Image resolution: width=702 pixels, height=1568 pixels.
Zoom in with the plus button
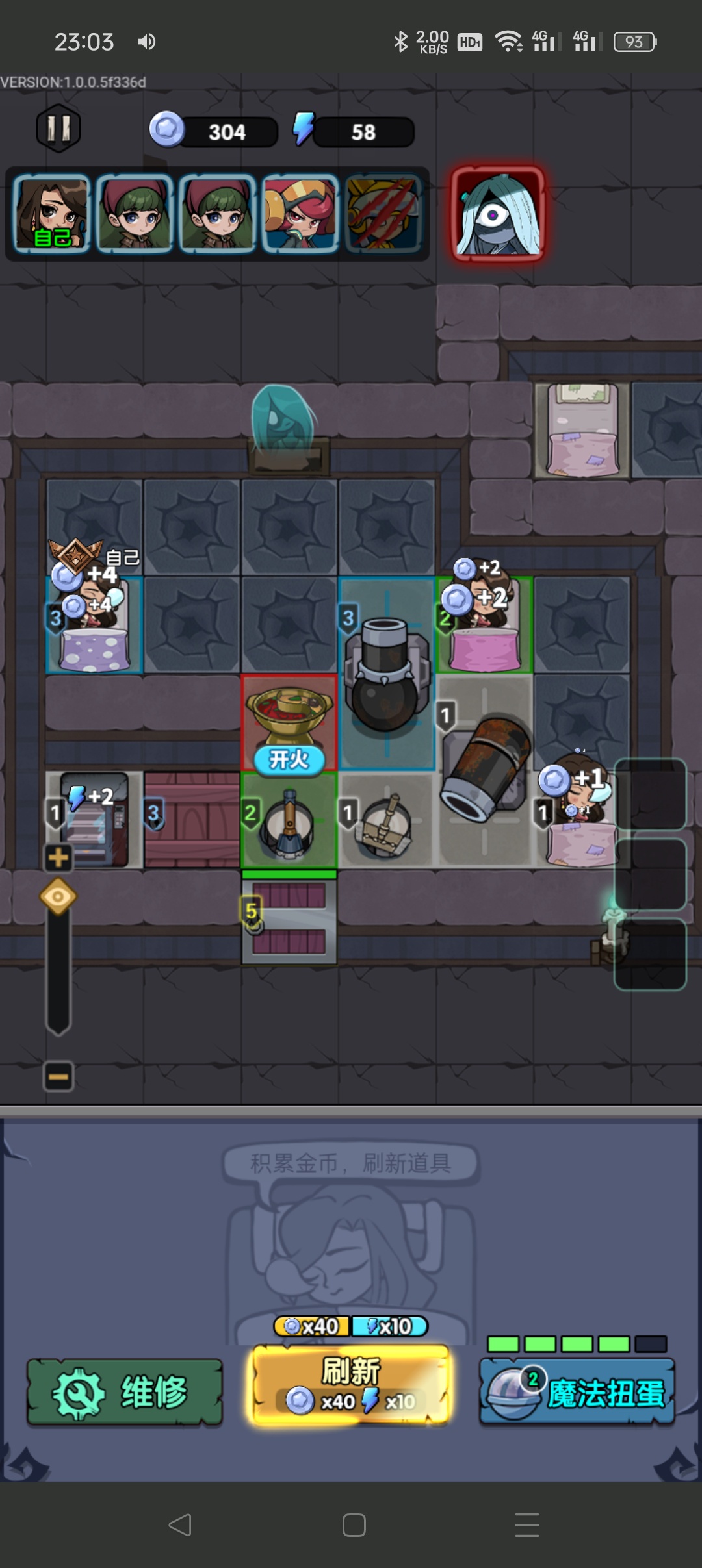[58, 857]
